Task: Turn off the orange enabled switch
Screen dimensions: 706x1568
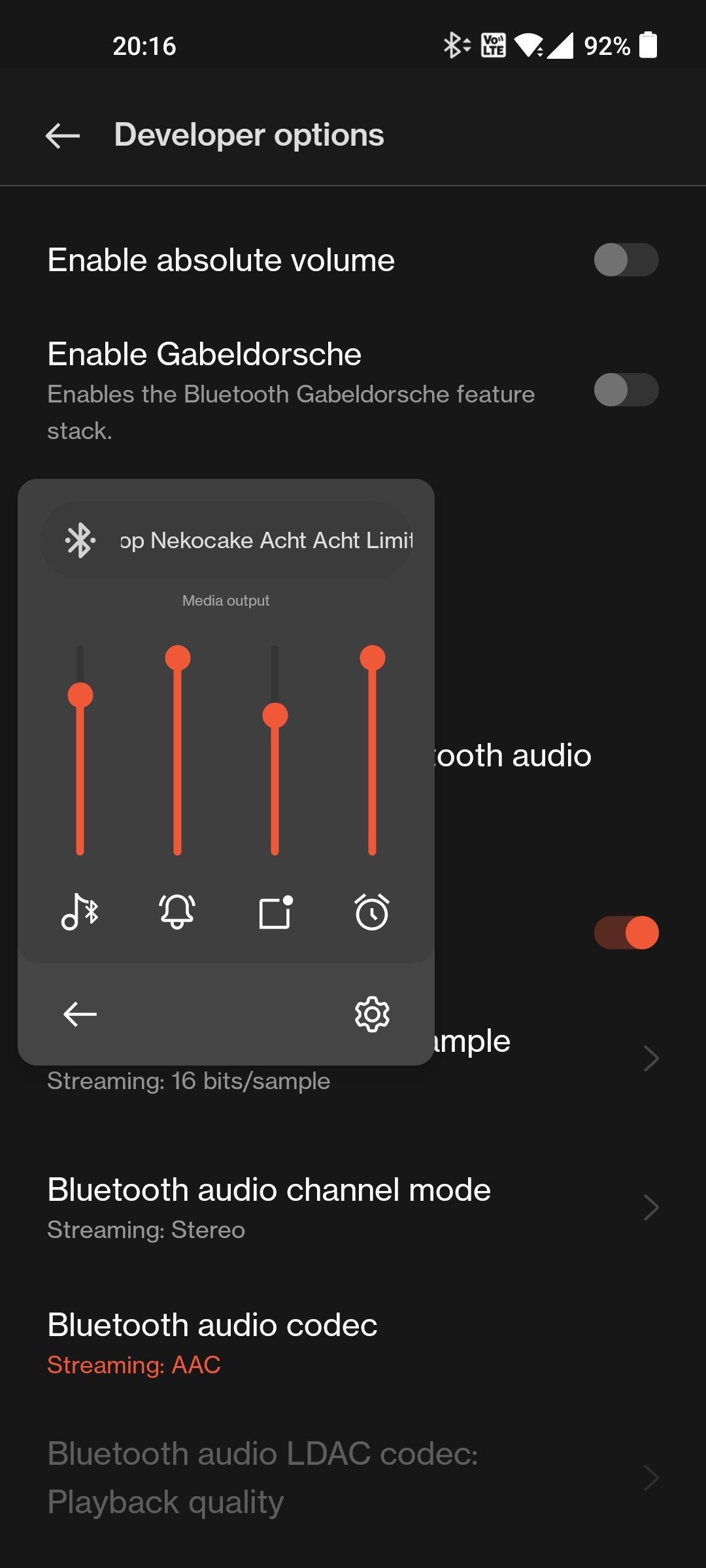Action: [x=626, y=932]
